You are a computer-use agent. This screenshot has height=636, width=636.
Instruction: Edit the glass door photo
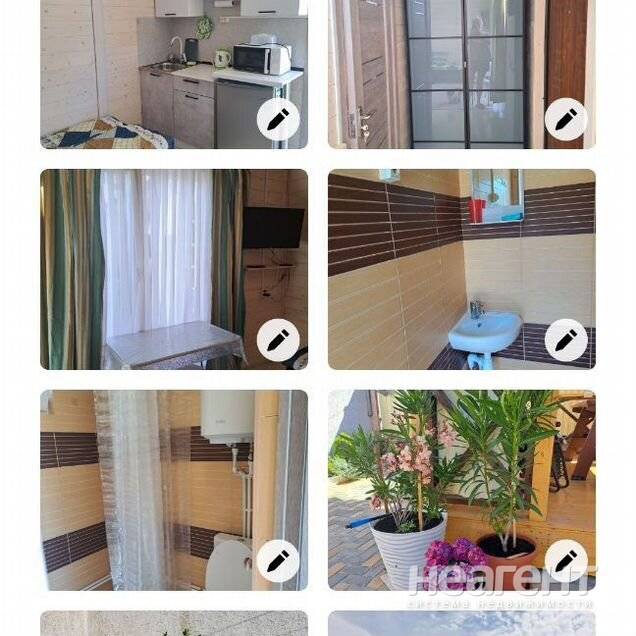(566, 120)
